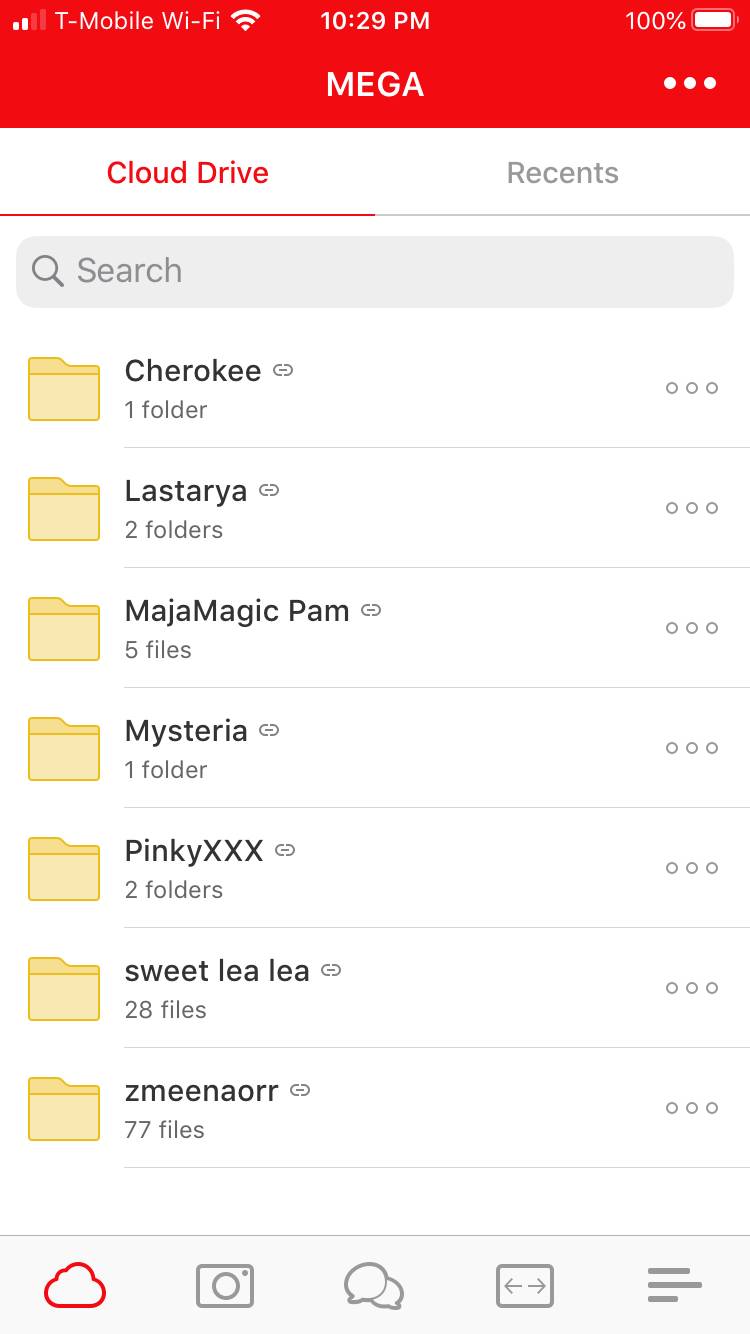Open the Lastarya folder
The height and width of the screenshot is (1334, 750).
[186, 508]
